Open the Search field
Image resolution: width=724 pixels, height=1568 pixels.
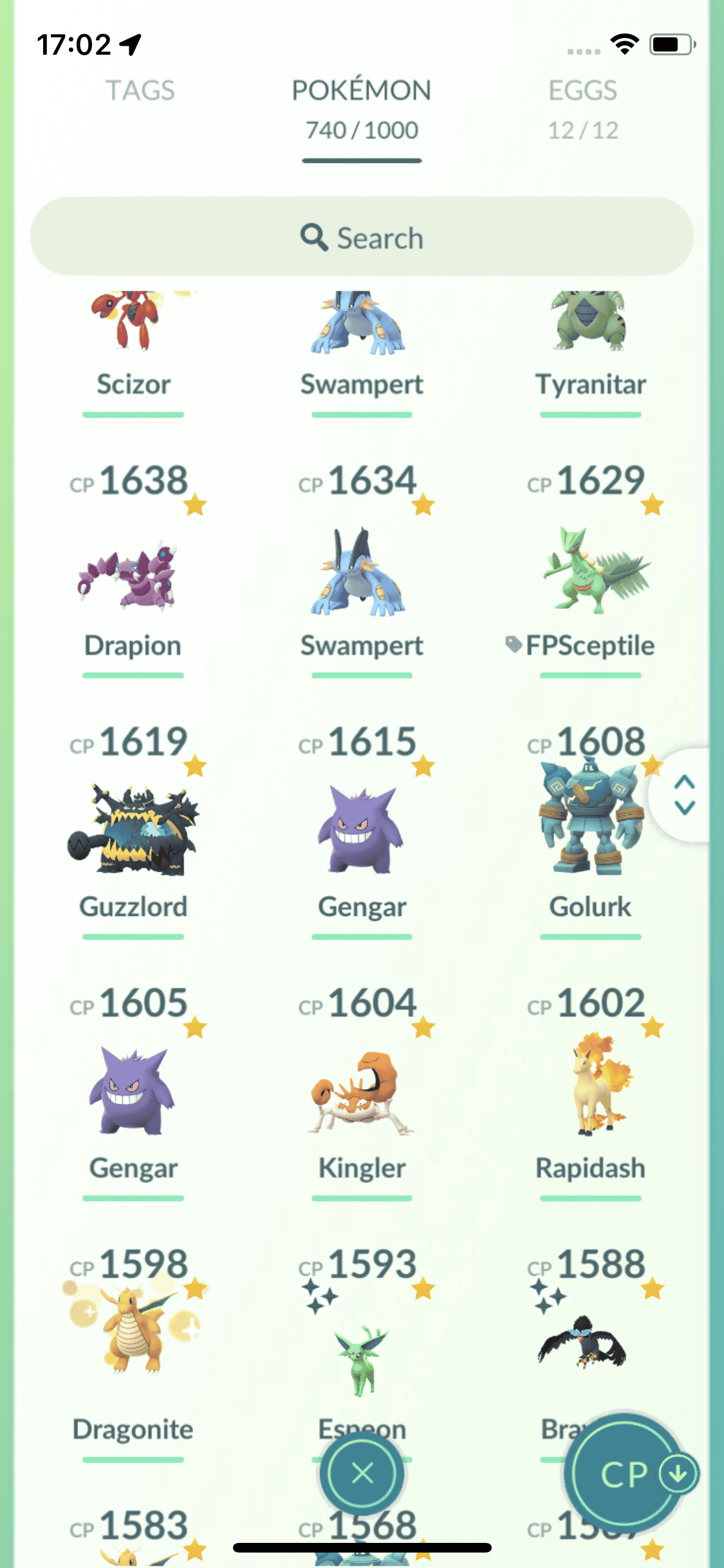[x=362, y=238]
